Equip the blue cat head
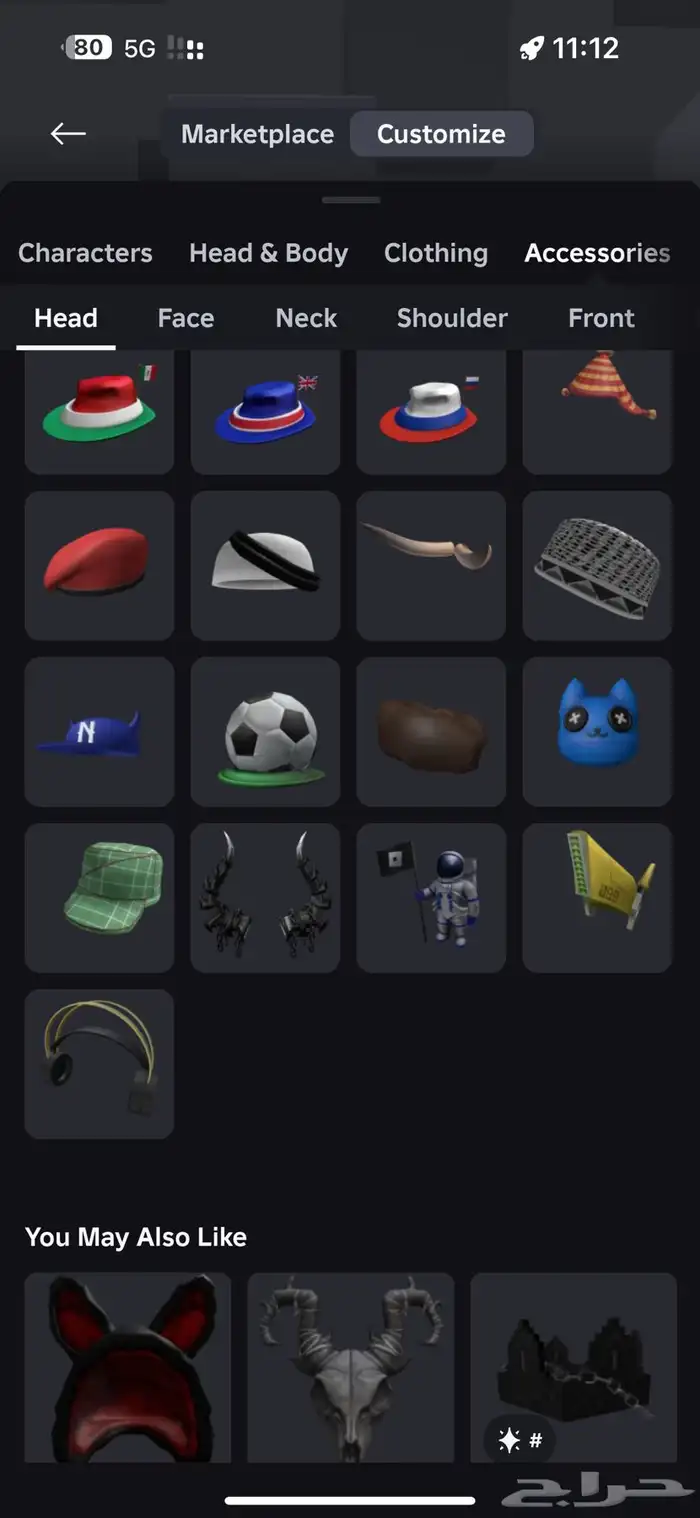Image resolution: width=700 pixels, height=1518 pixels. click(x=597, y=731)
